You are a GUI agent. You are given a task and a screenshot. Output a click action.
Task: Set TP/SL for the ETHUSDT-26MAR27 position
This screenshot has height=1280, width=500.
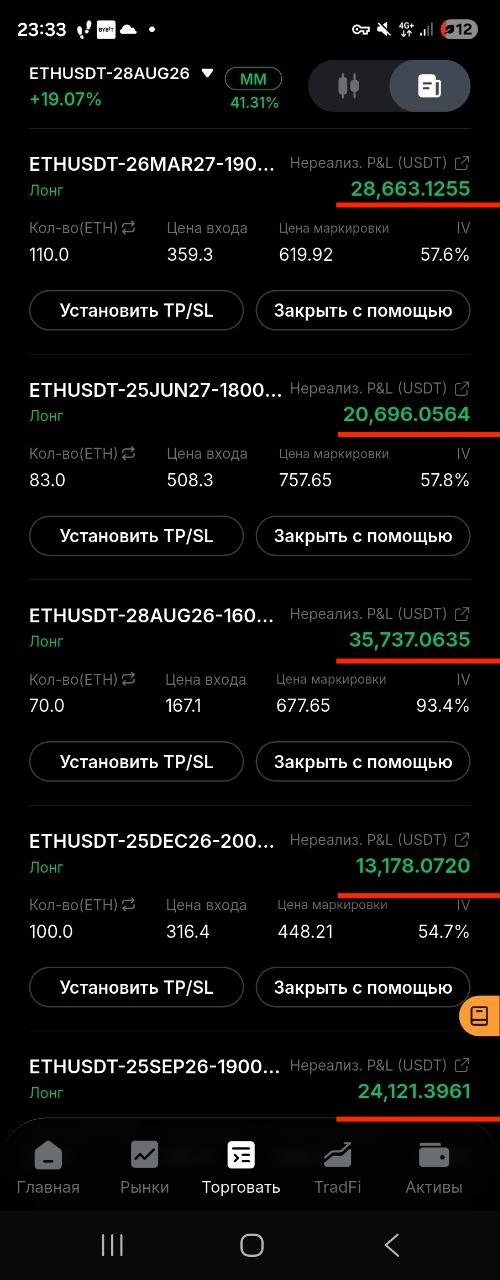coord(136,310)
